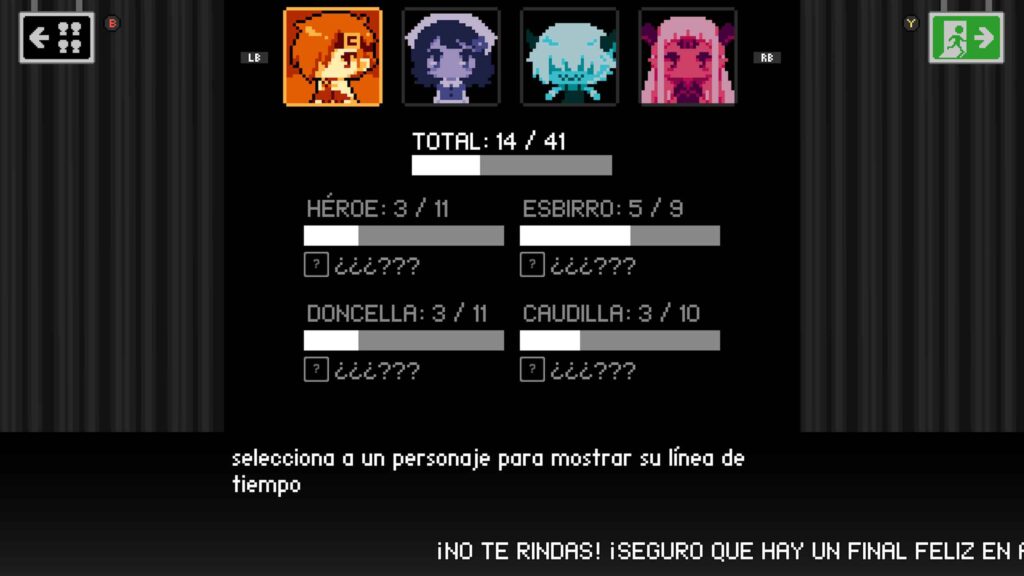Select the teal-haired character portrait
1024x576 pixels.
click(569, 57)
